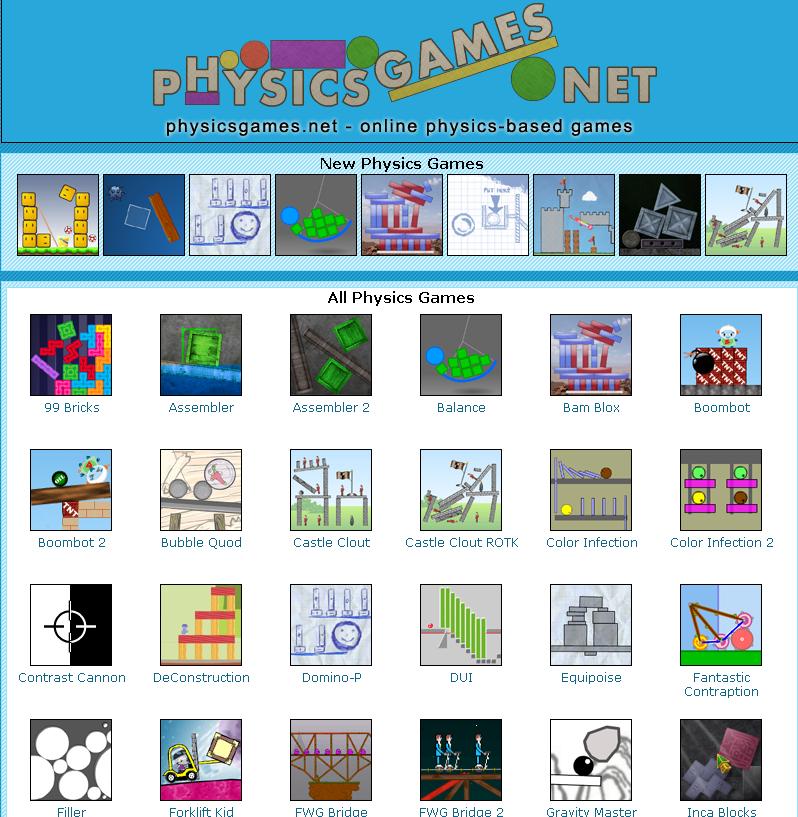Open the Contrast Cannon game
The height and width of the screenshot is (817, 798).
(x=71, y=625)
